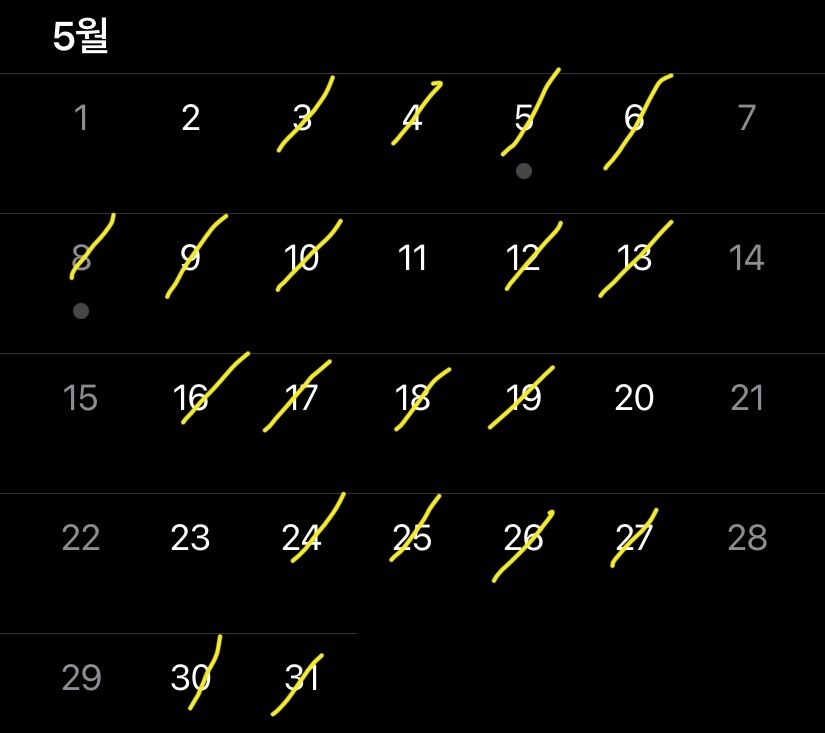Viewport: 825px width, 733px height.
Task: Select the 11th of May
Action: 412,259
